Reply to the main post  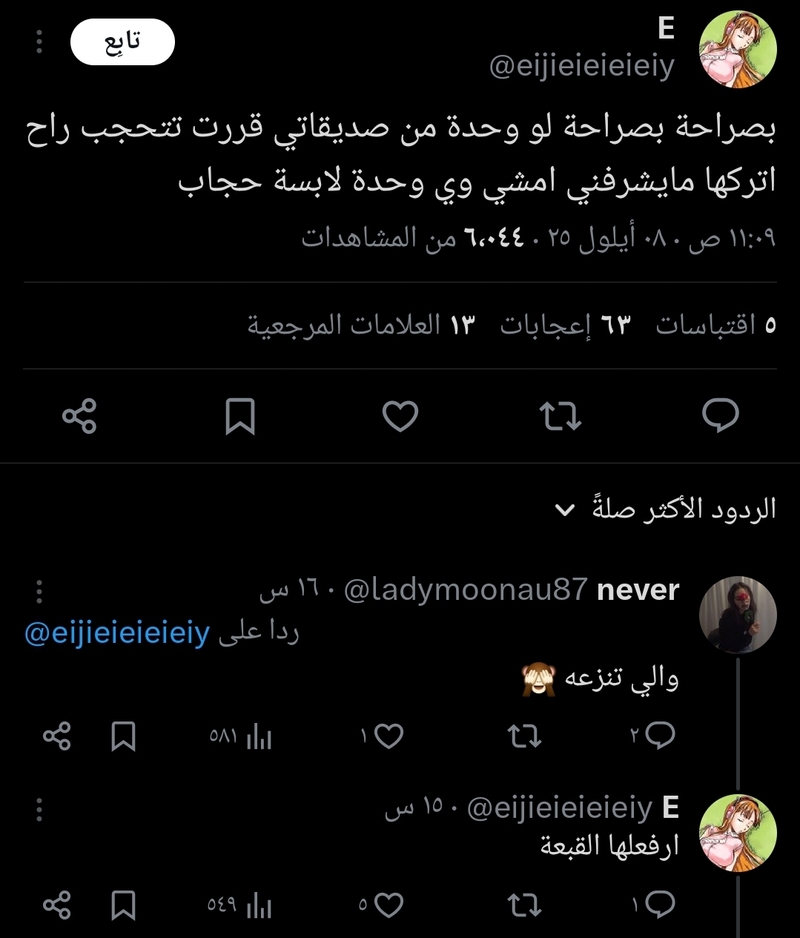coord(720,416)
